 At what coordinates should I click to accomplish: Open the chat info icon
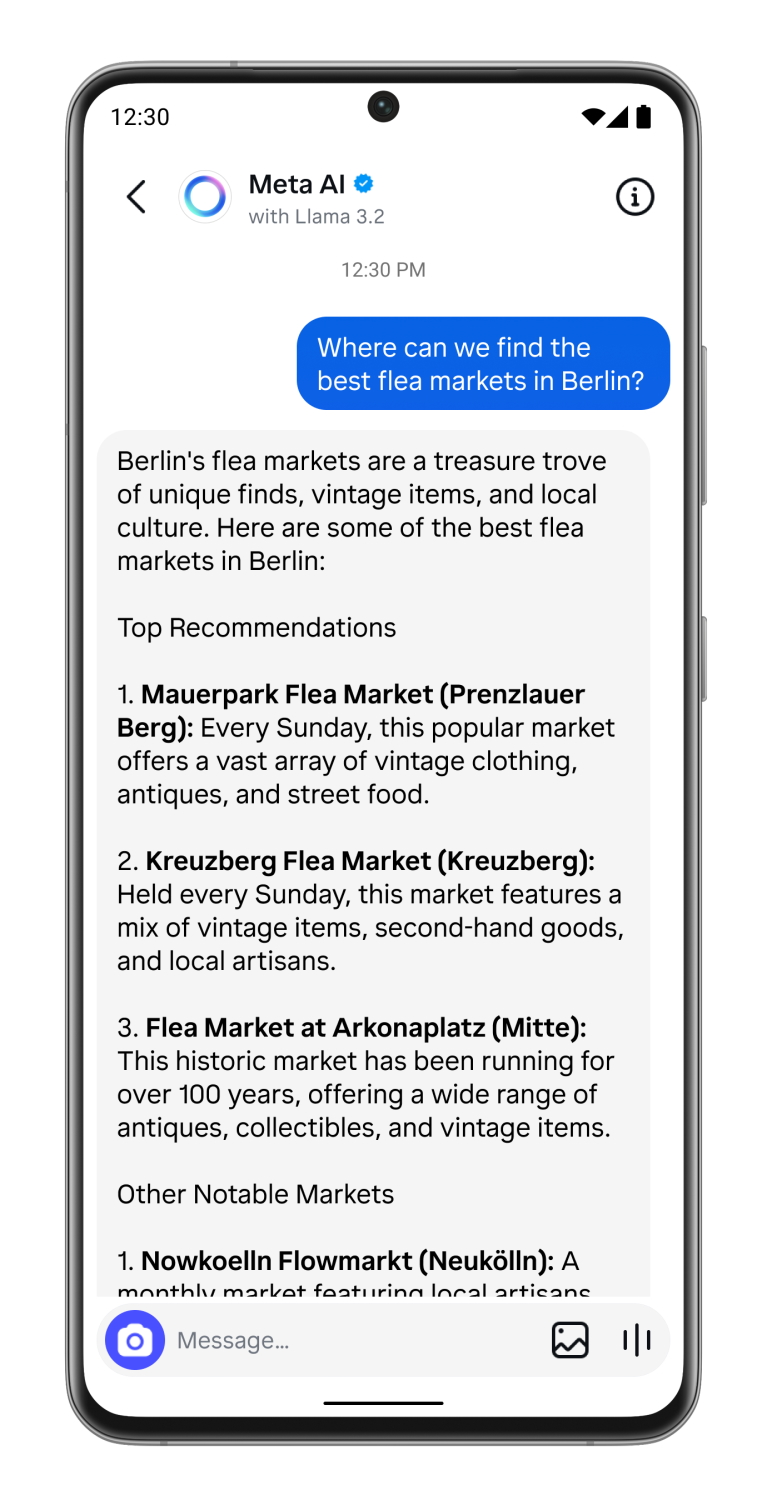point(634,197)
